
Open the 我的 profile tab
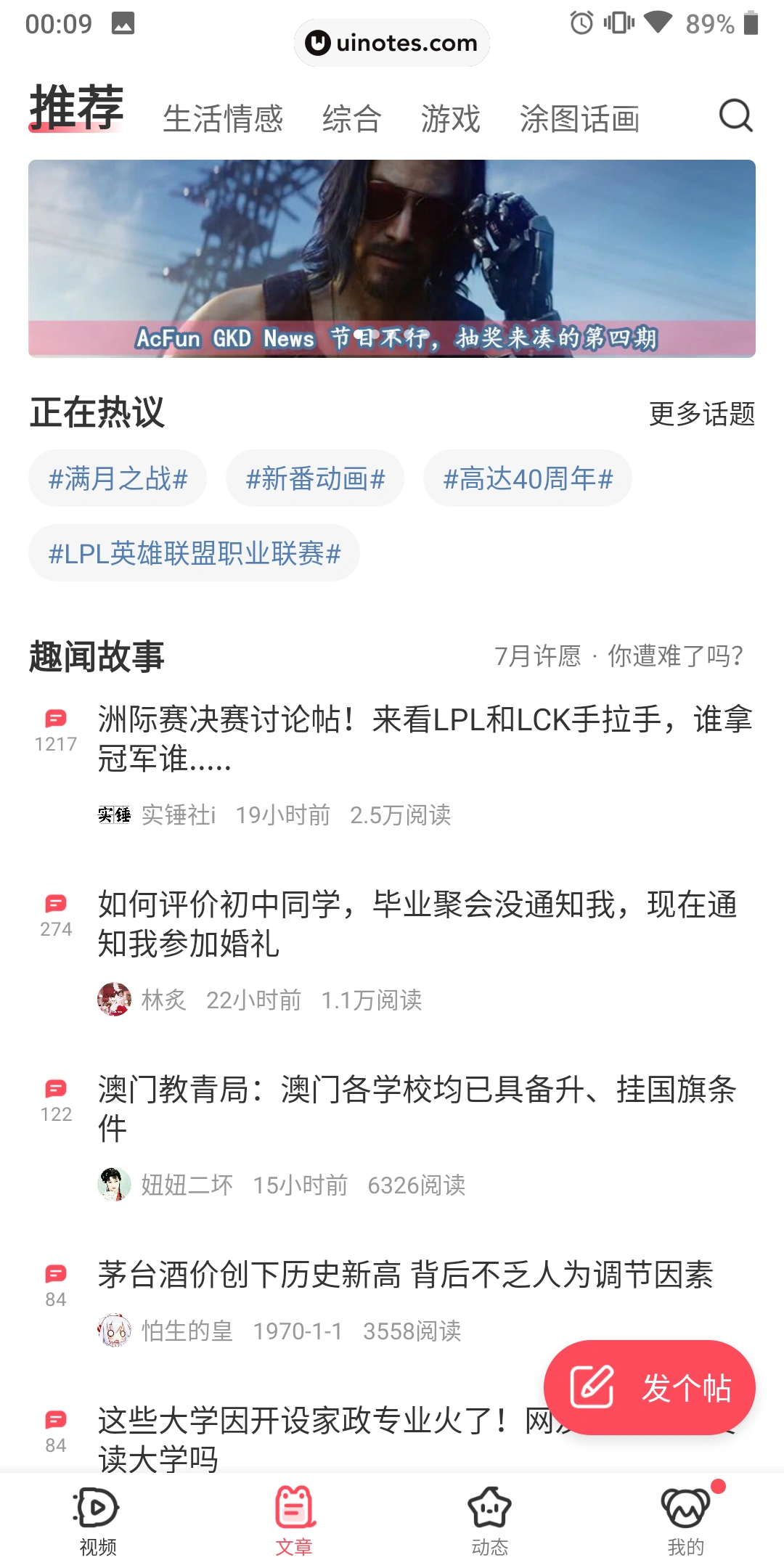[685, 1521]
